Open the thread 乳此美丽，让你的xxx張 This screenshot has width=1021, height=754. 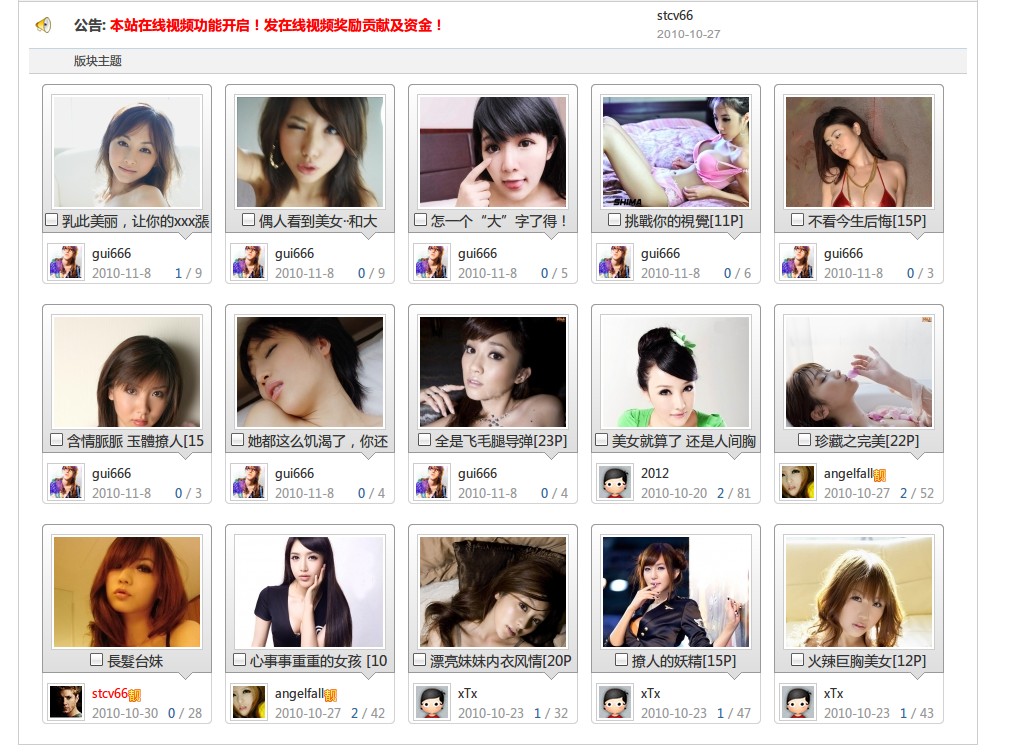tap(135, 221)
